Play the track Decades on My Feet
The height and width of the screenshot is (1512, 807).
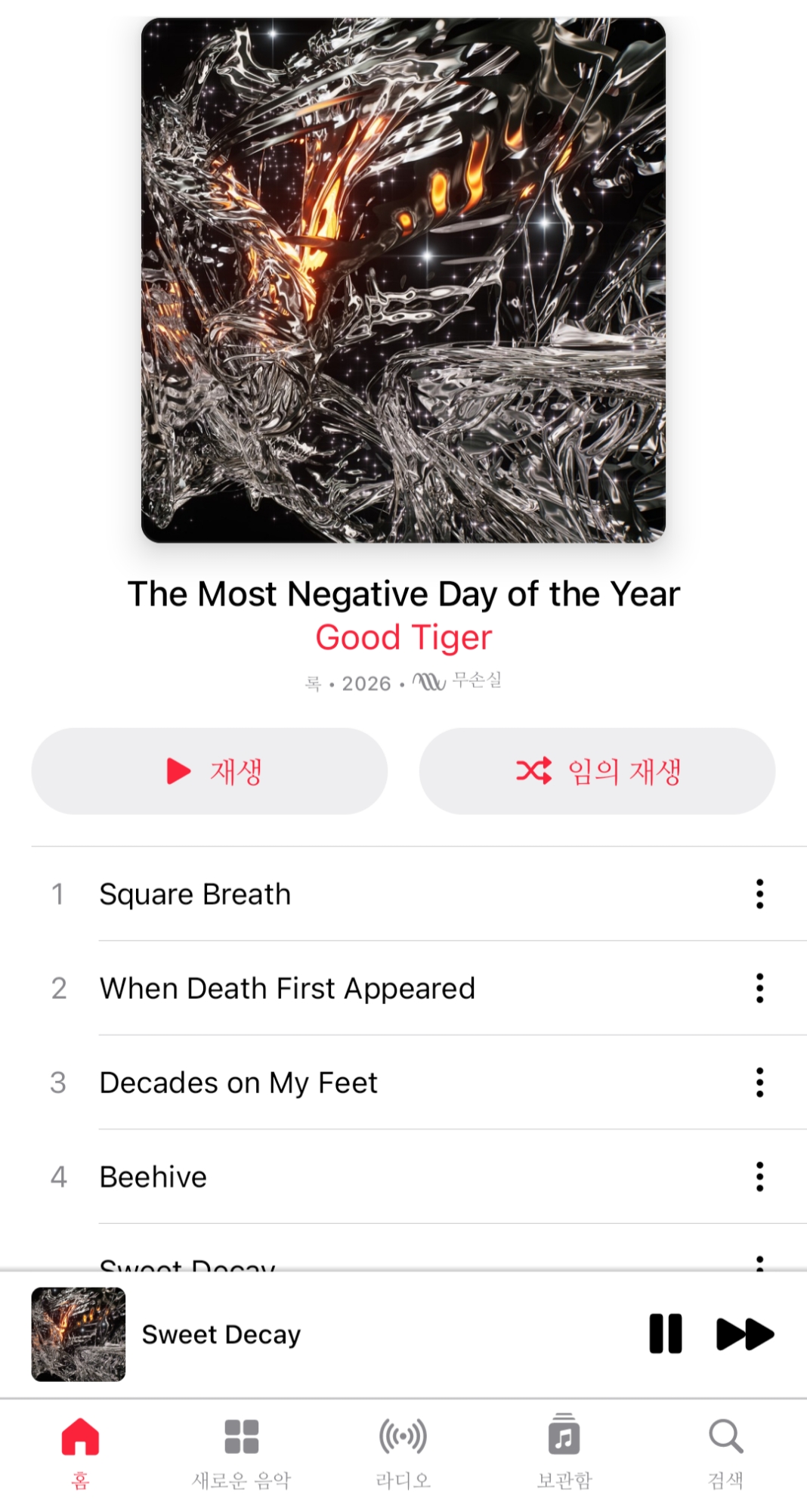click(x=238, y=1083)
